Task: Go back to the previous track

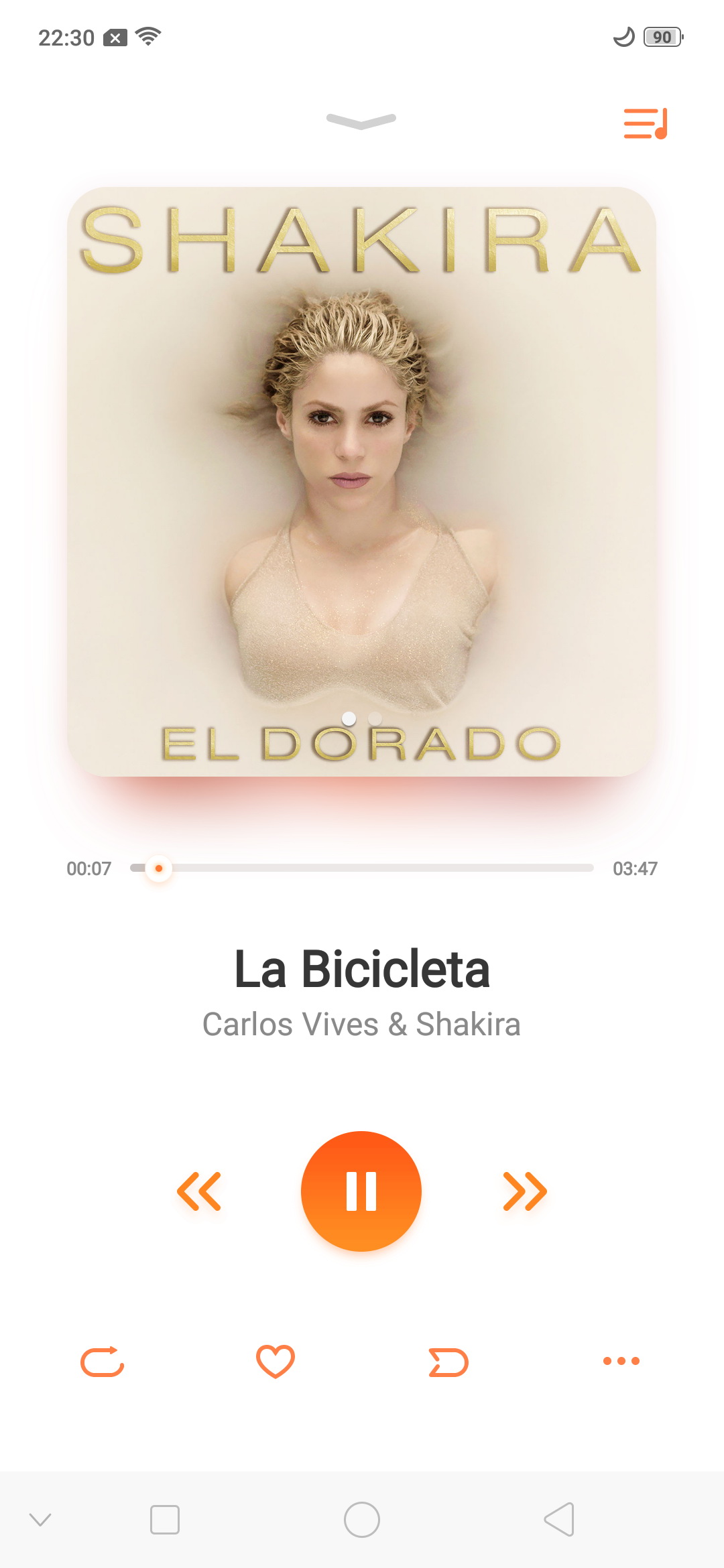Action: click(199, 1191)
